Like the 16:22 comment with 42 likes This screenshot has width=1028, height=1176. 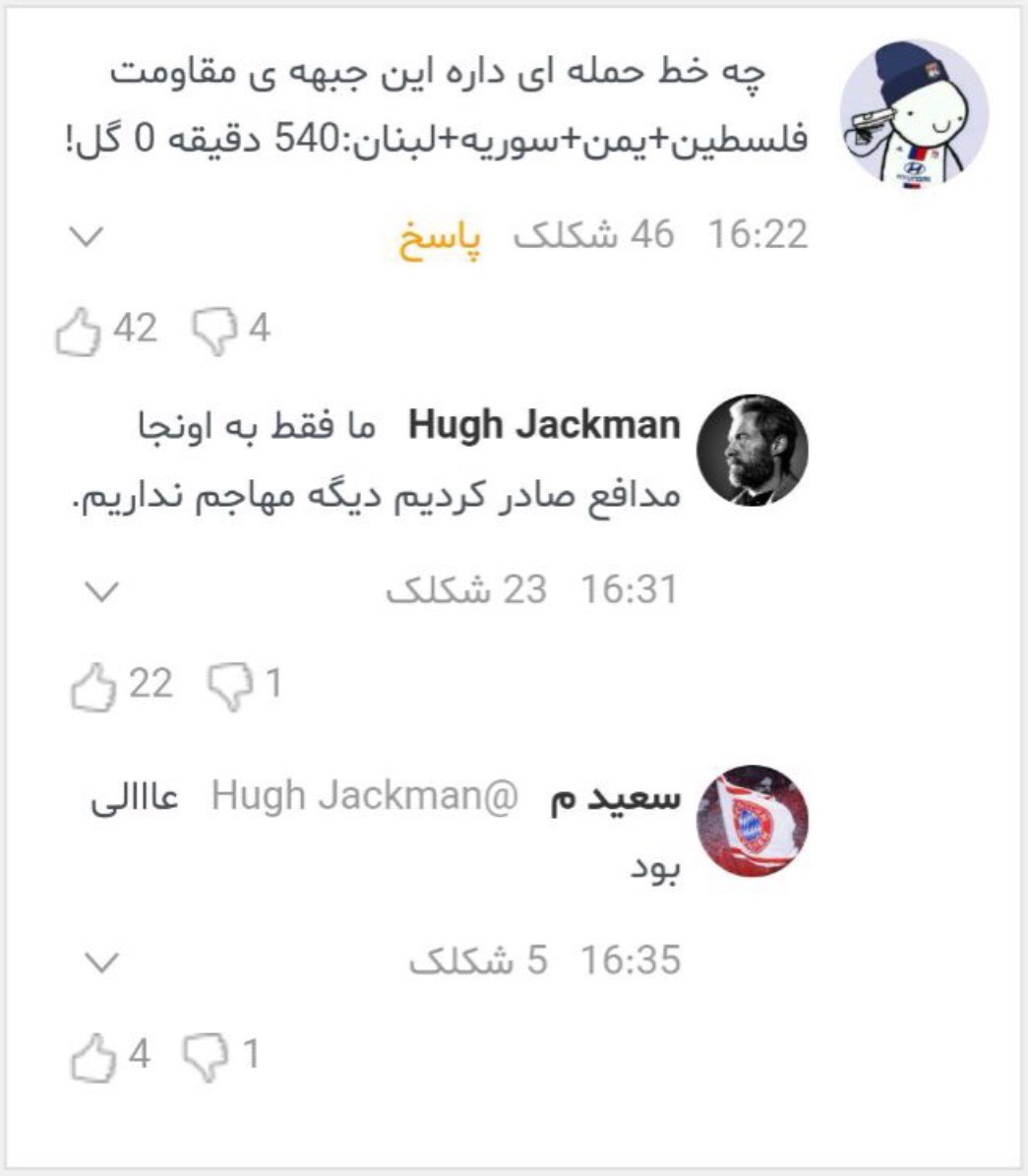coord(79,331)
